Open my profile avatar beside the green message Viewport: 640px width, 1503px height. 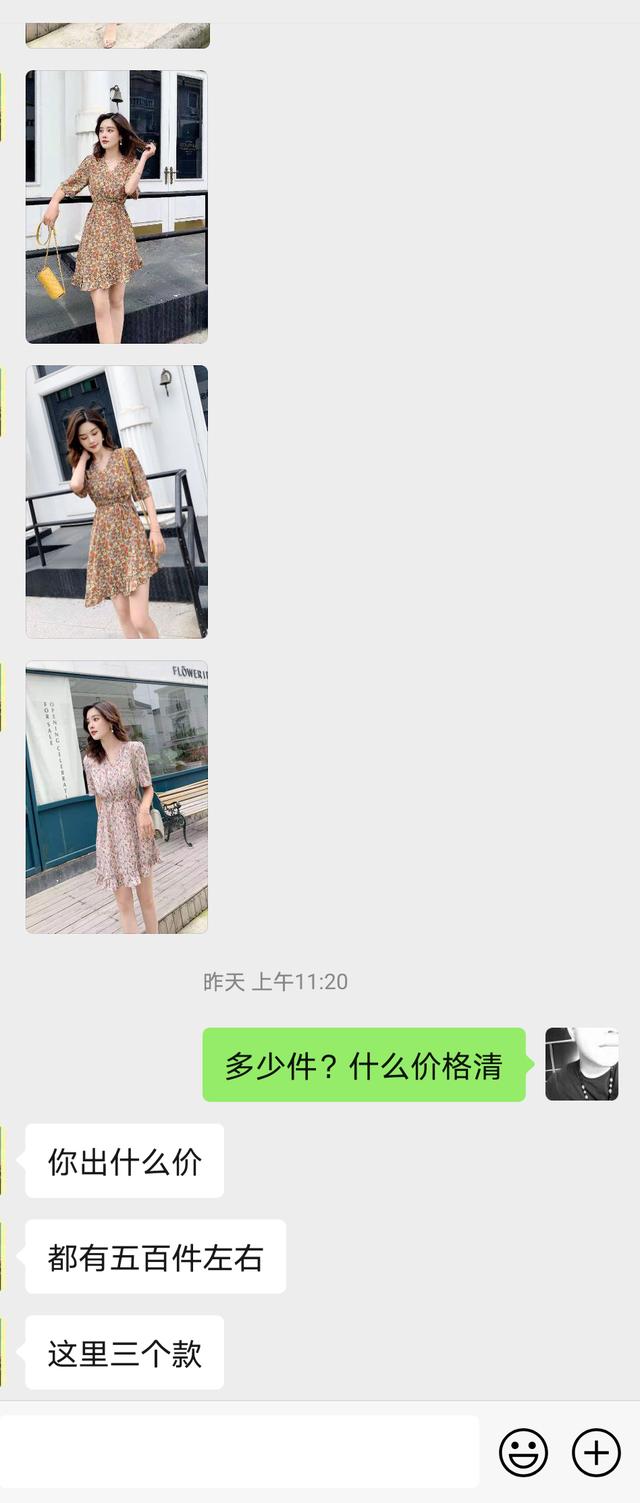tap(581, 1064)
